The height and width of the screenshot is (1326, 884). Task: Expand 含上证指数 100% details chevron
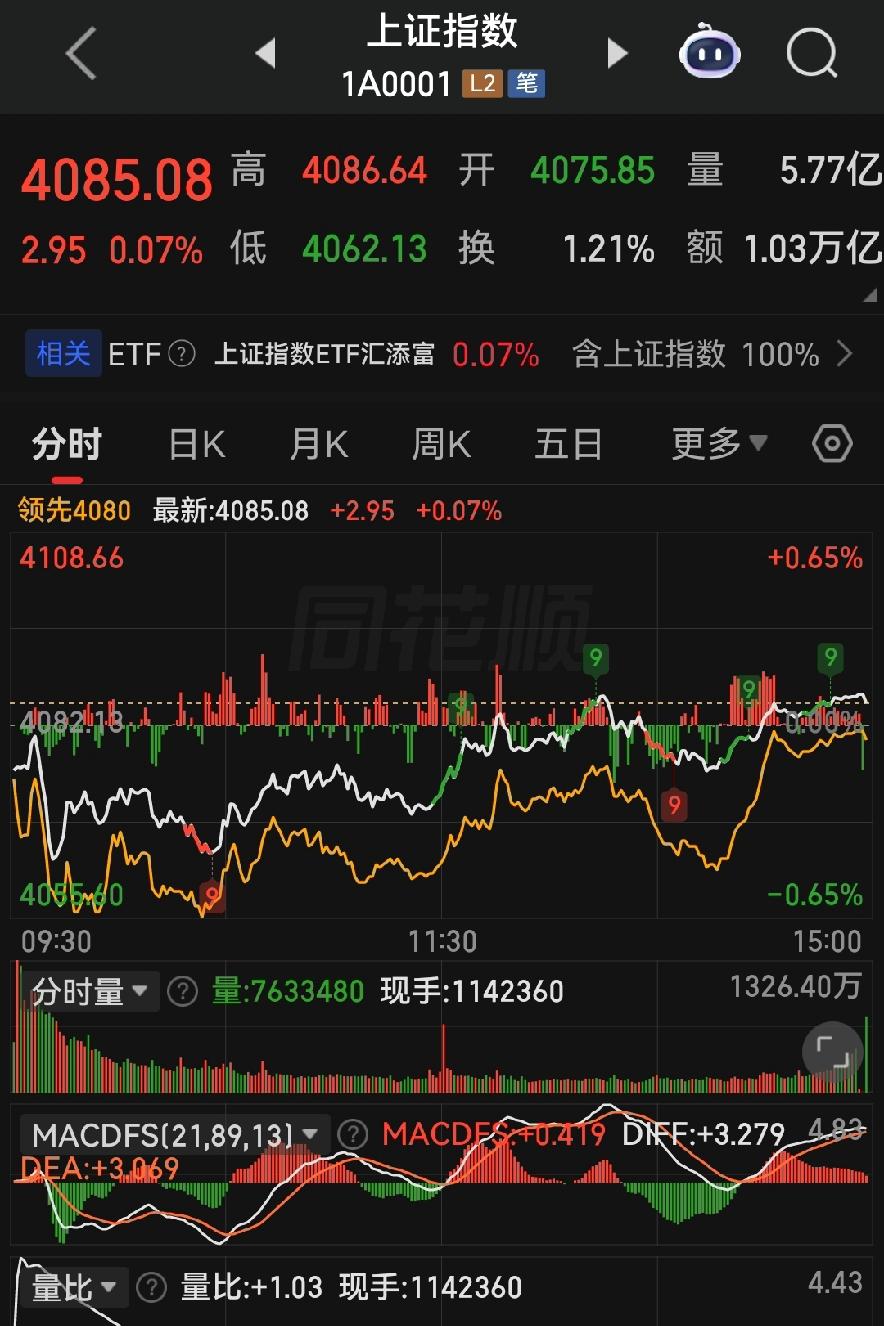coord(845,355)
